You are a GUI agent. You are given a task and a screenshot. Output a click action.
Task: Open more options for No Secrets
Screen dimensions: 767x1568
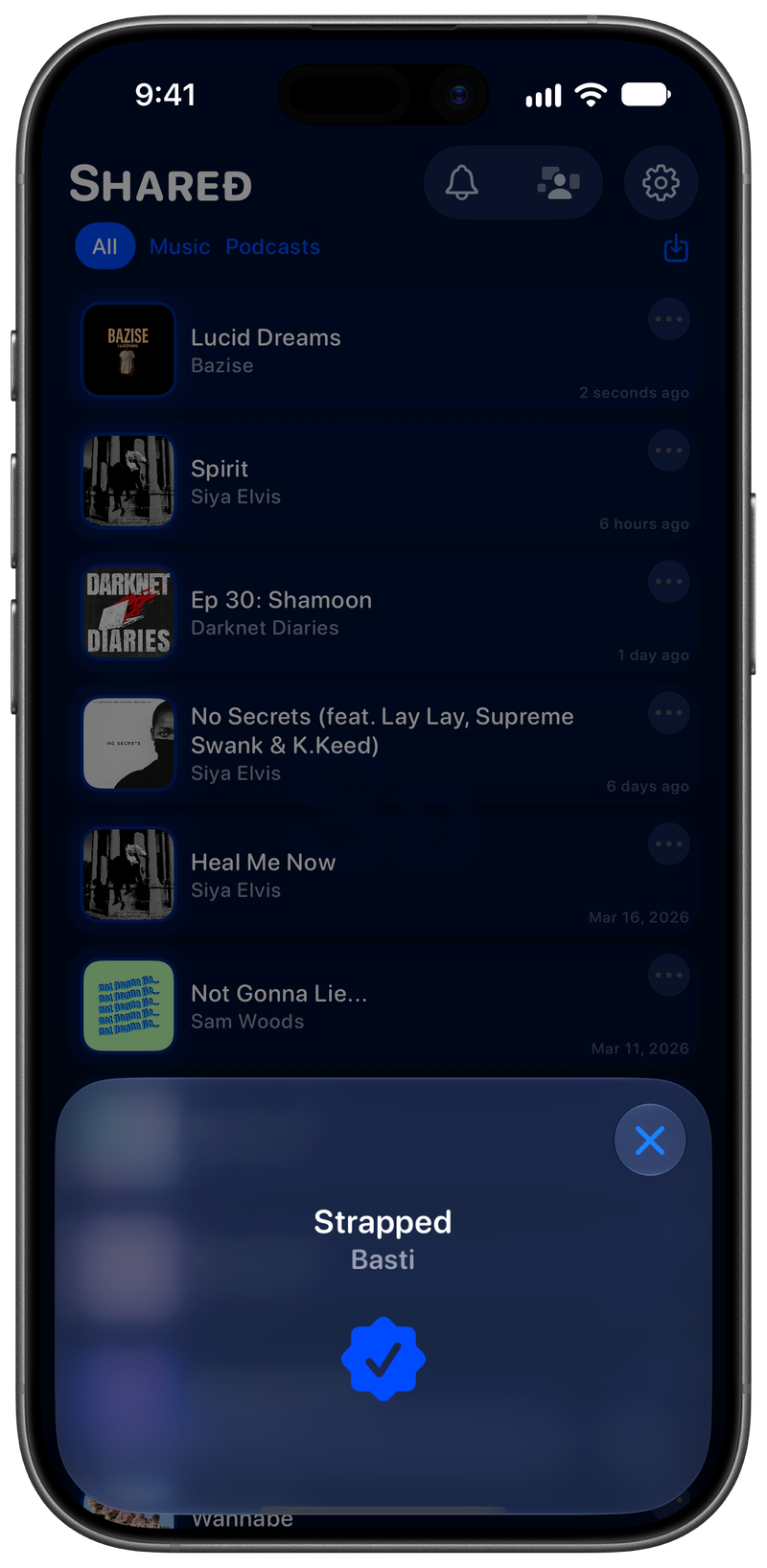(669, 713)
